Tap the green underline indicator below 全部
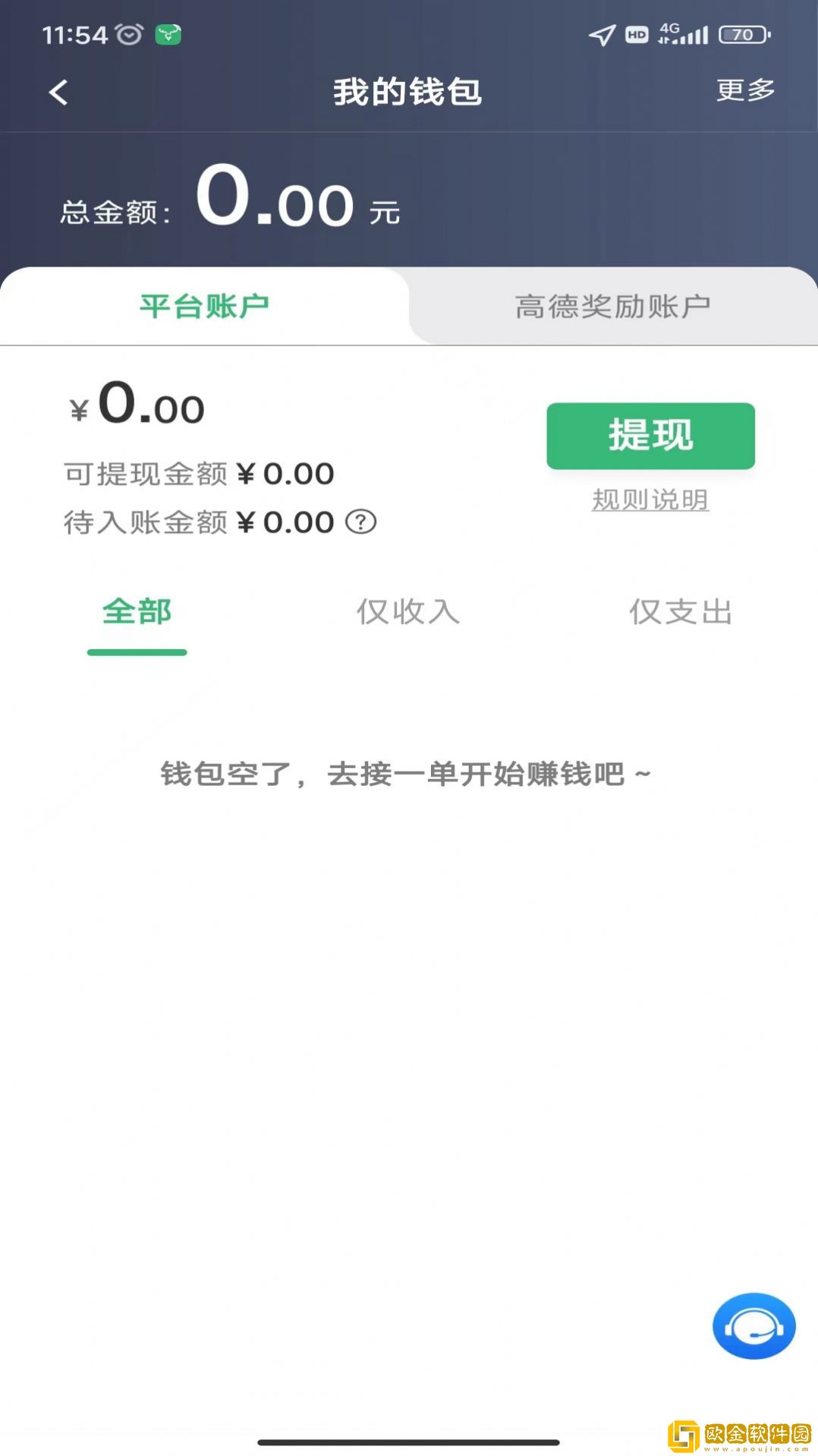The height and width of the screenshot is (1456, 818). pos(137,651)
